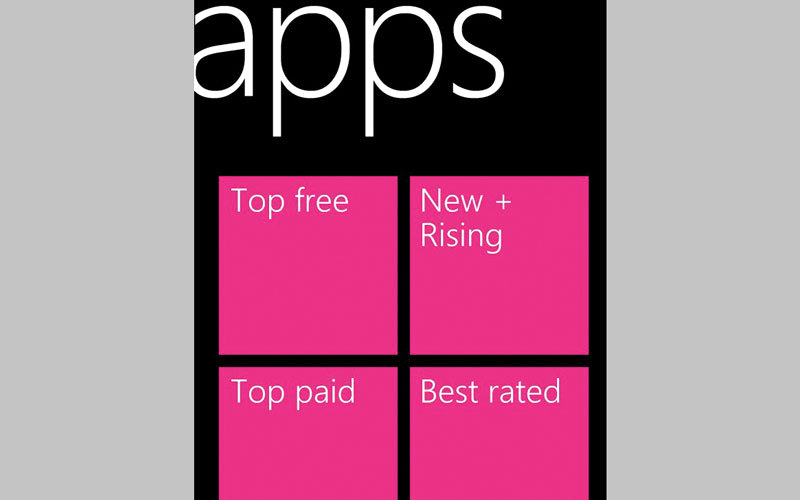Open the New + Rising tile
Screen dimensions: 800x500
(499, 265)
